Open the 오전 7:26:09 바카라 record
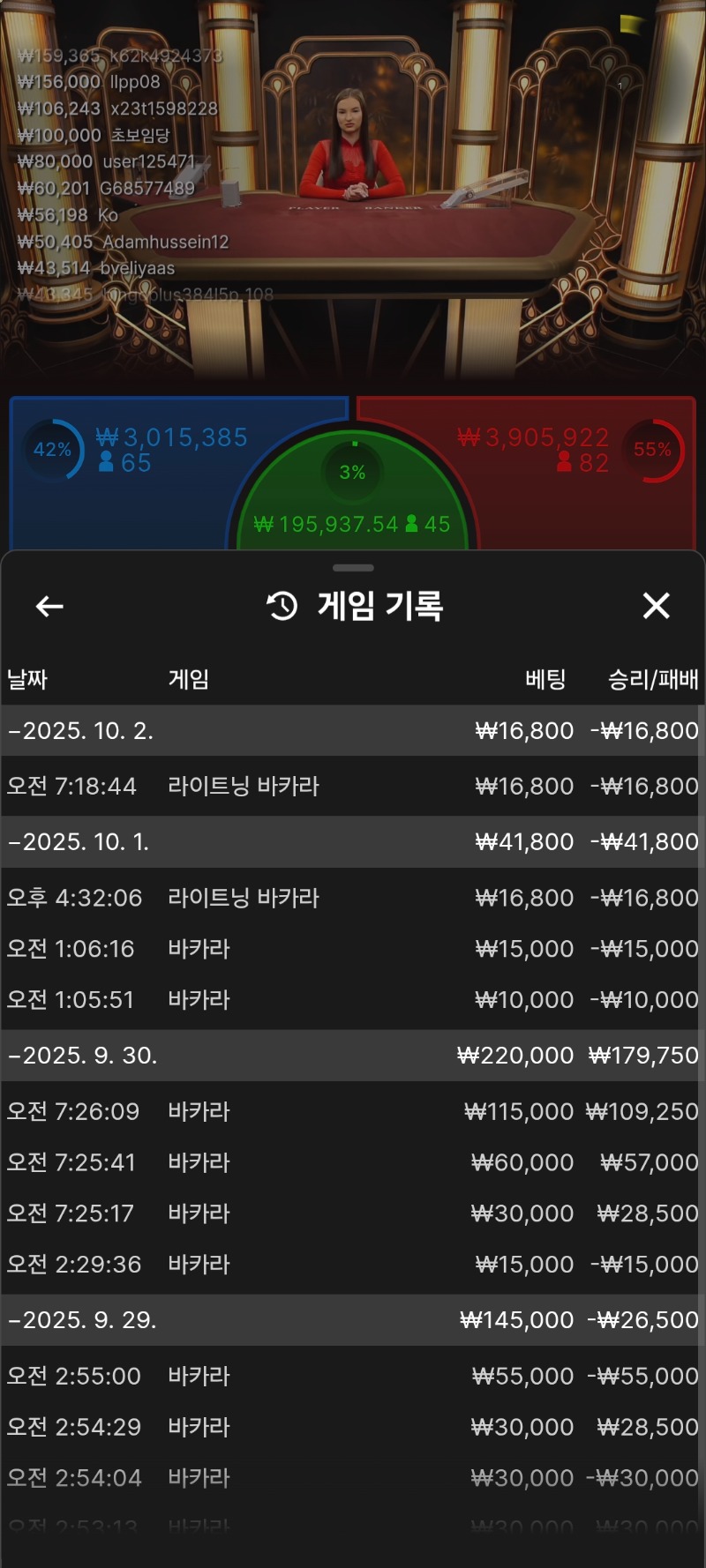Viewport: 706px width, 1568px height. [x=353, y=1111]
